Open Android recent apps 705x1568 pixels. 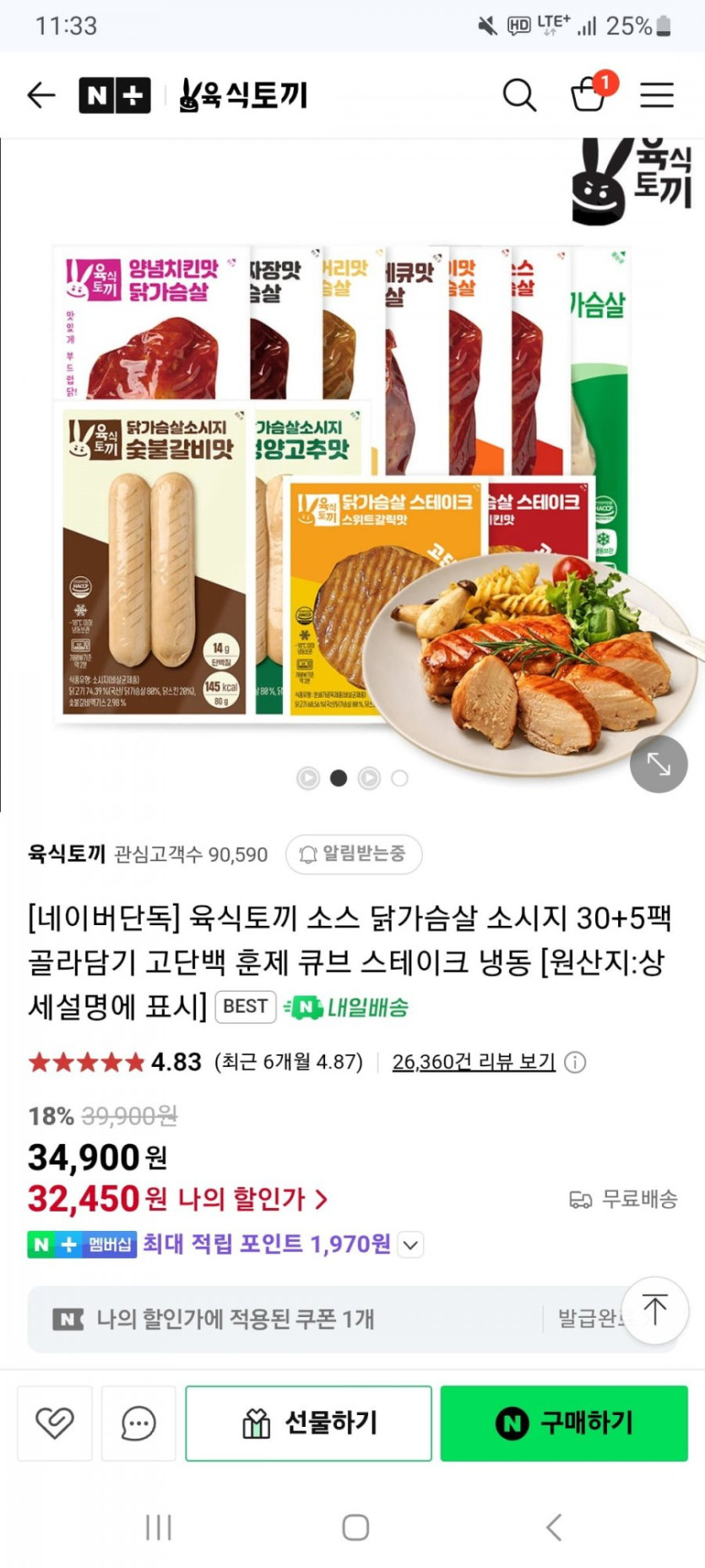[x=158, y=1527]
